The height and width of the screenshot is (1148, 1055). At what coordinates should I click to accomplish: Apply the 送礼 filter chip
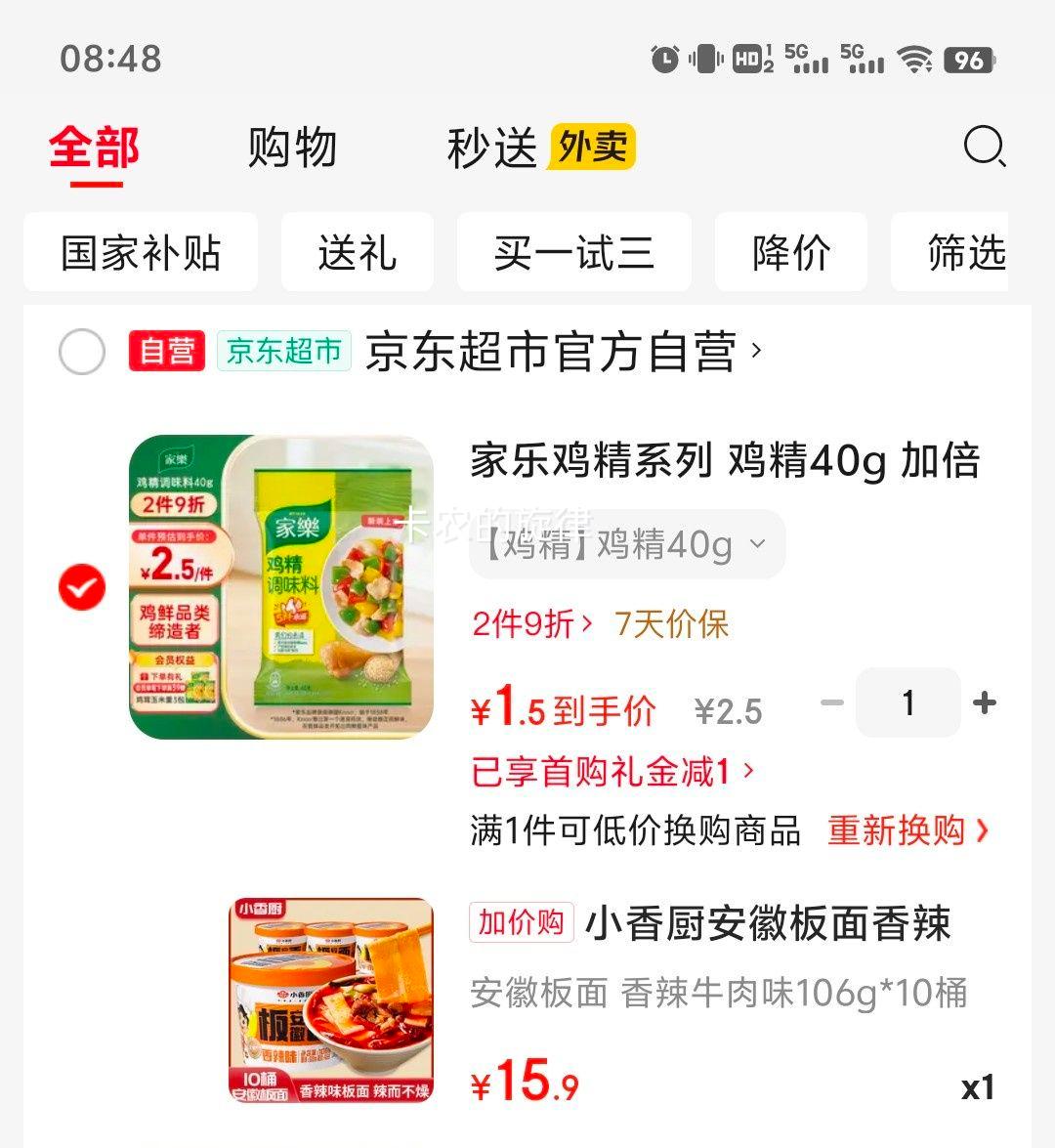point(357,253)
